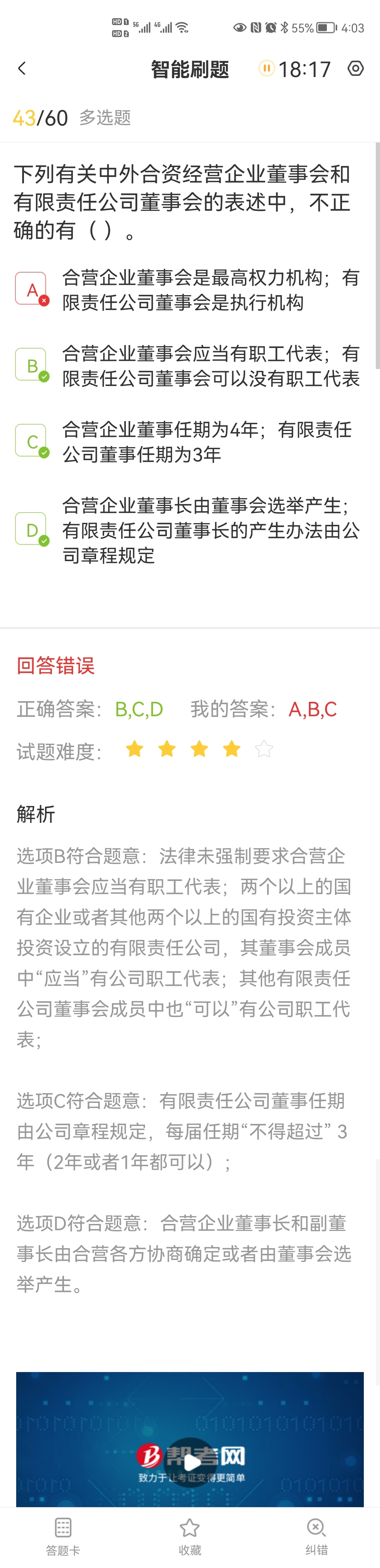Go back using the top-left arrow
Viewport: 380px width, 1568px height.
22,69
